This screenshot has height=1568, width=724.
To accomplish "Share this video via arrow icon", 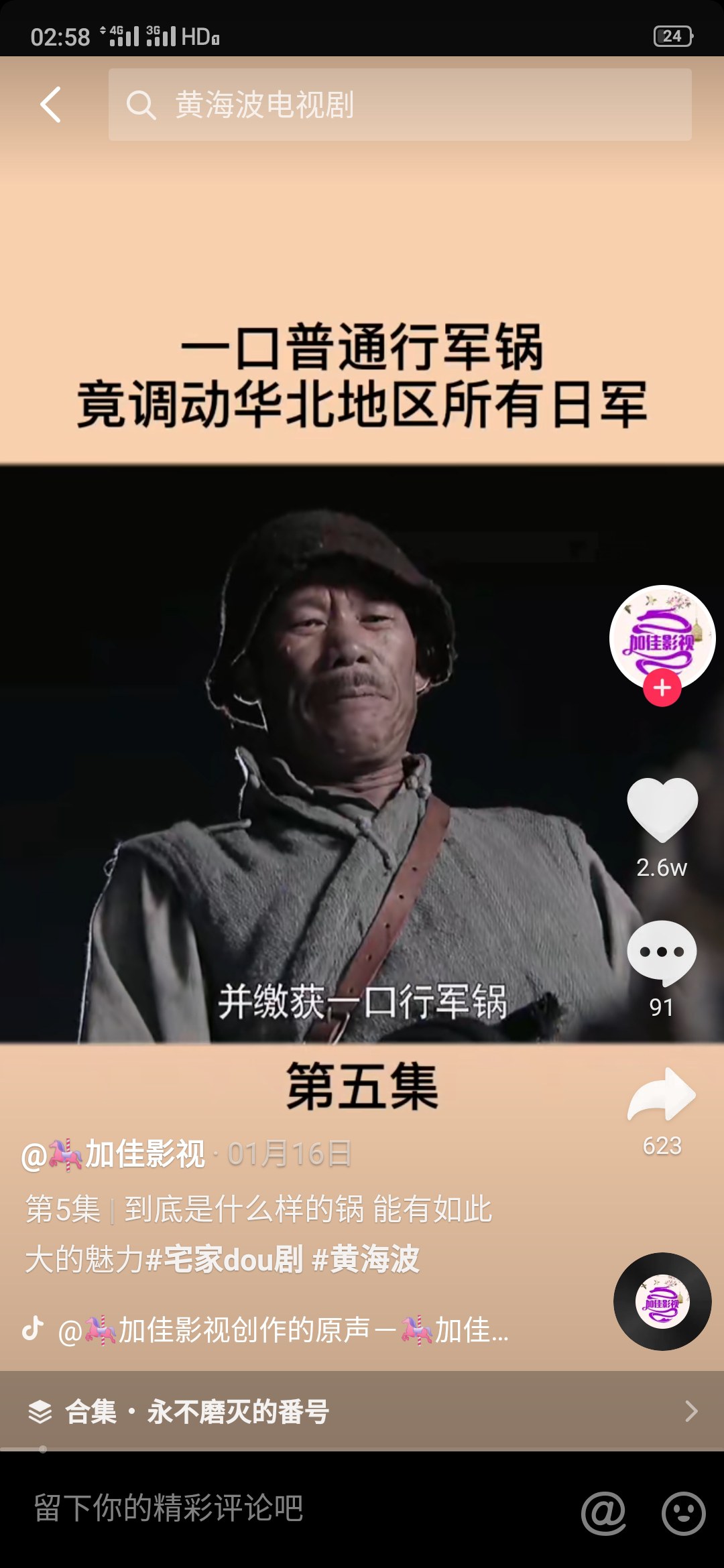I will (662, 1095).
